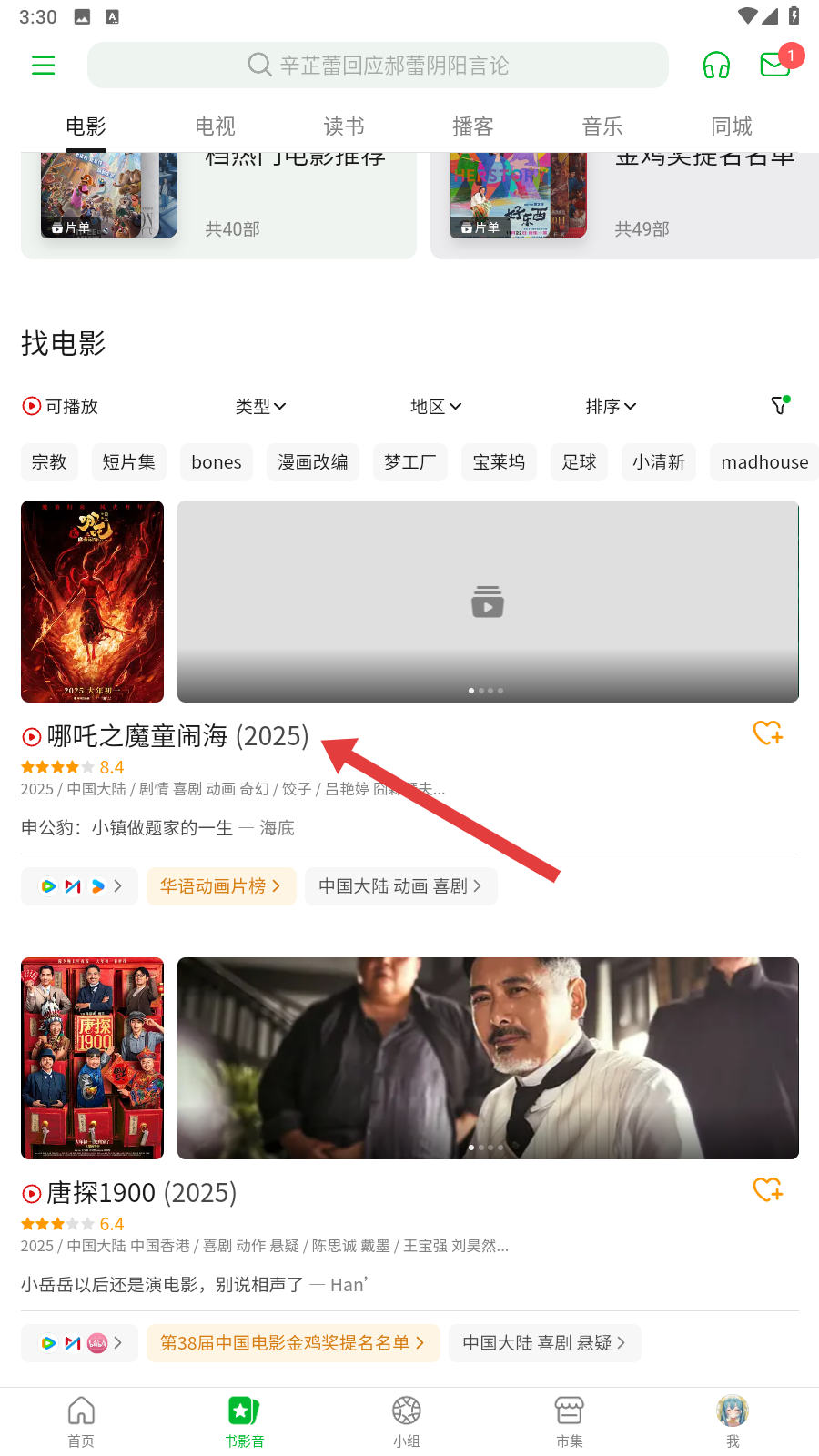Switch to the 电视 tab
The width and height of the screenshot is (819, 1456).
pyautogui.click(x=215, y=126)
